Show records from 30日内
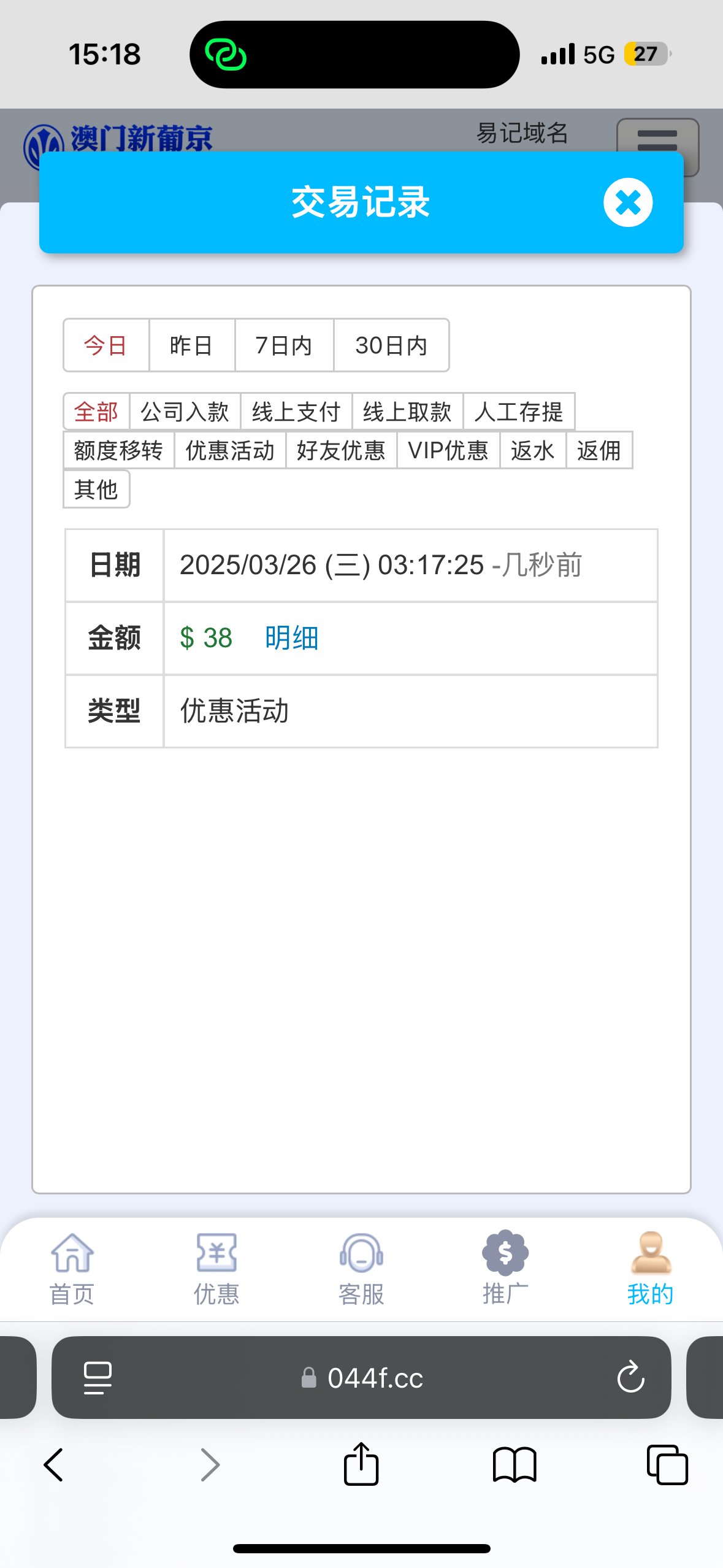This screenshot has height=1568, width=723. click(391, 345)
